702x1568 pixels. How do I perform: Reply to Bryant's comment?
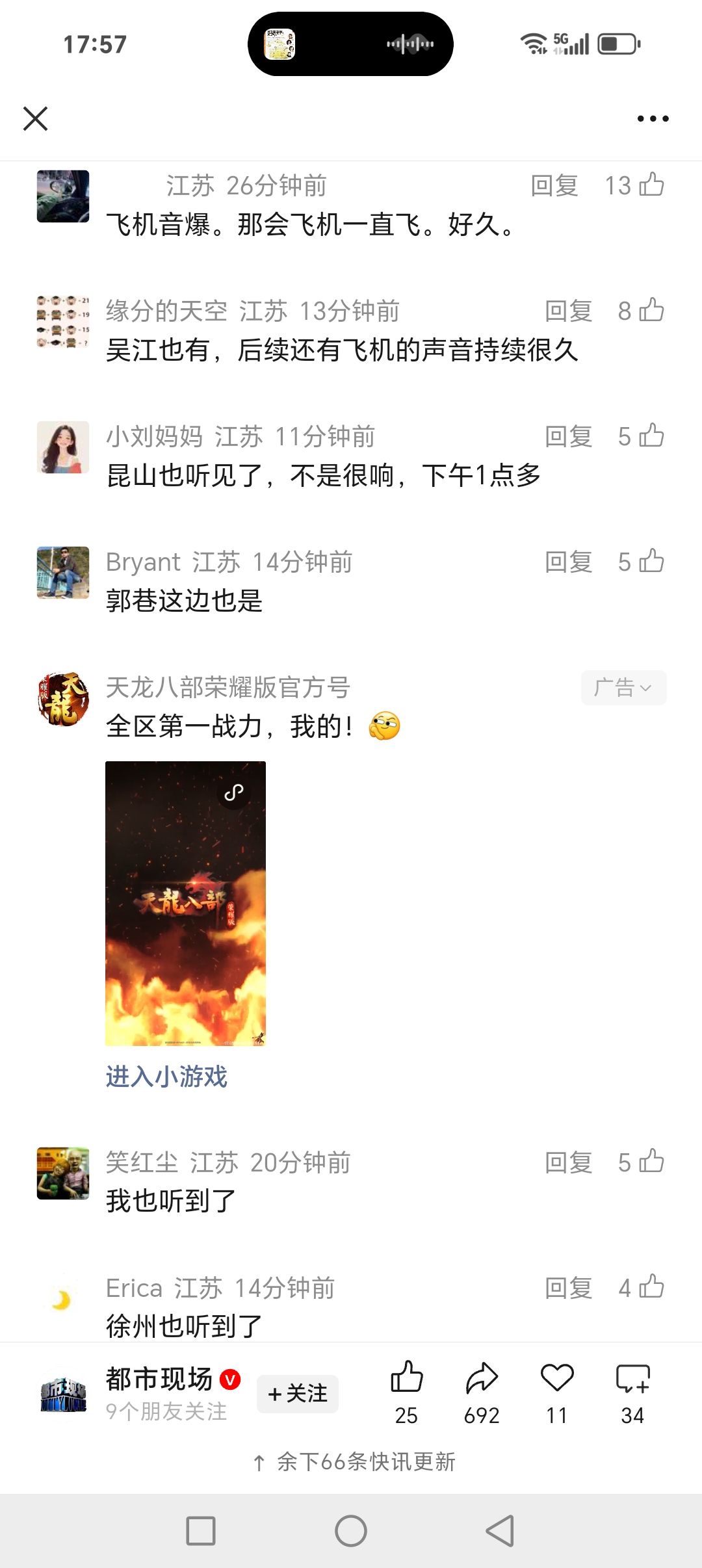[x=568, y=562]
